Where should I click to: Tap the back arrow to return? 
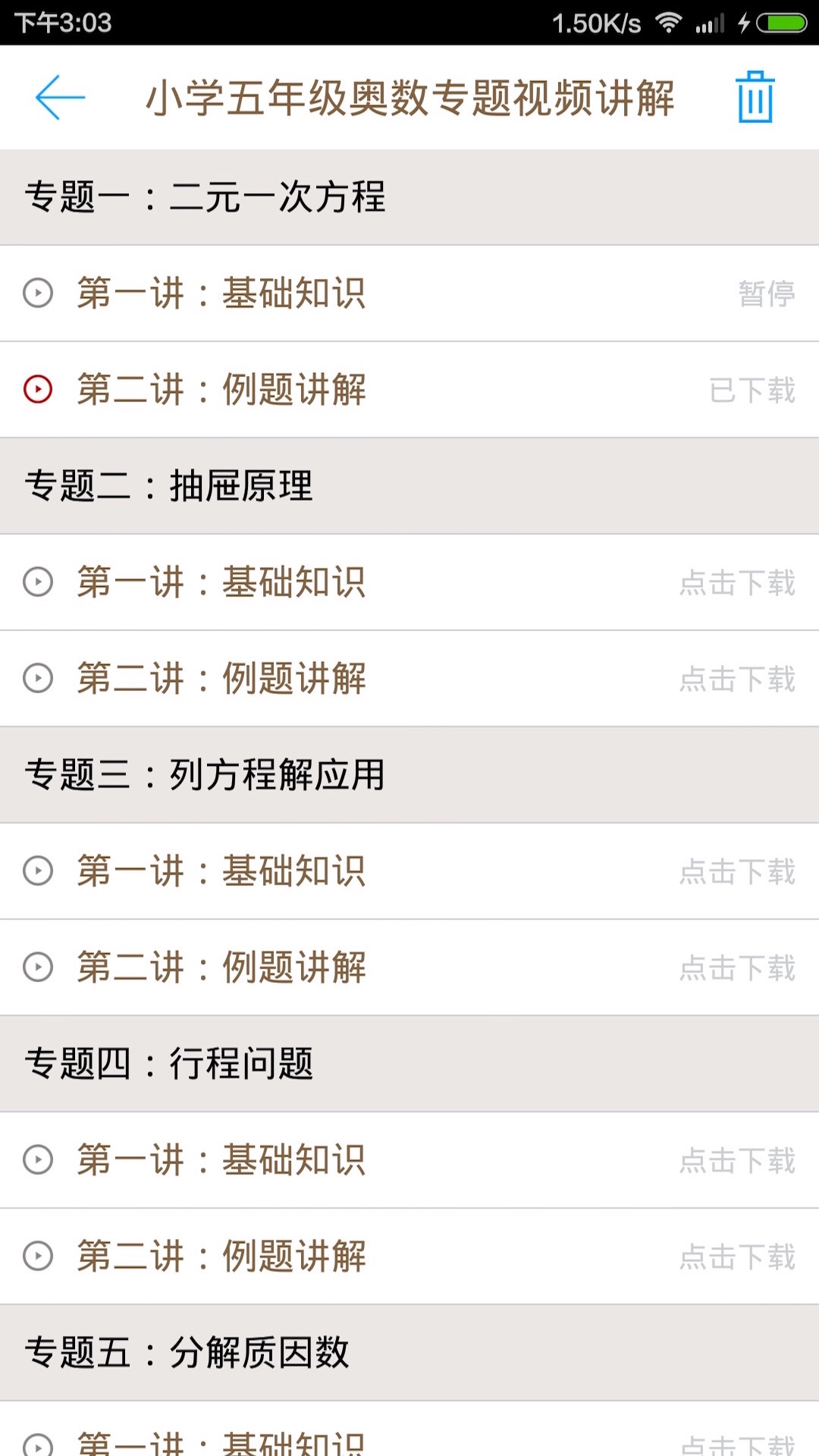[59, 99]
